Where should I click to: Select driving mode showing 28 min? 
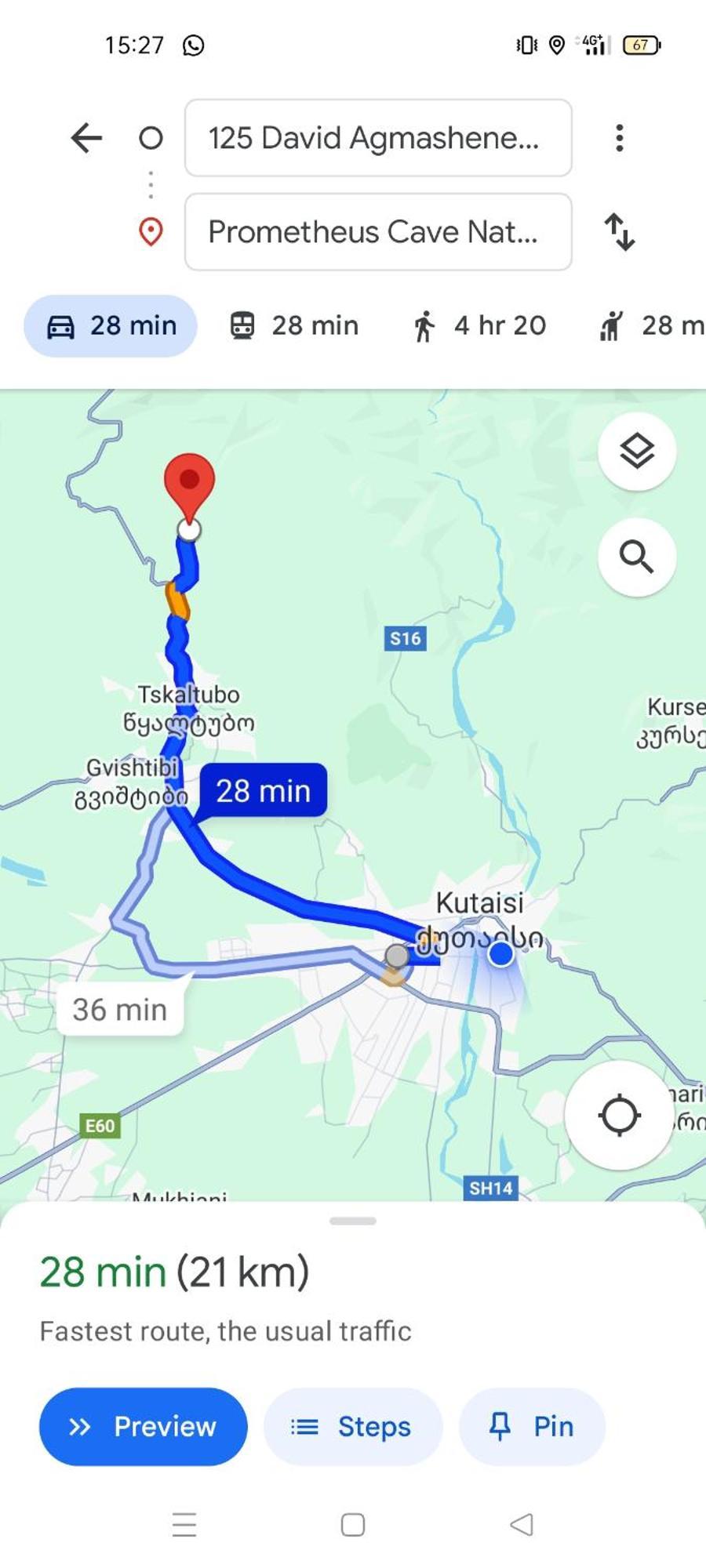(x=111, y=326)
